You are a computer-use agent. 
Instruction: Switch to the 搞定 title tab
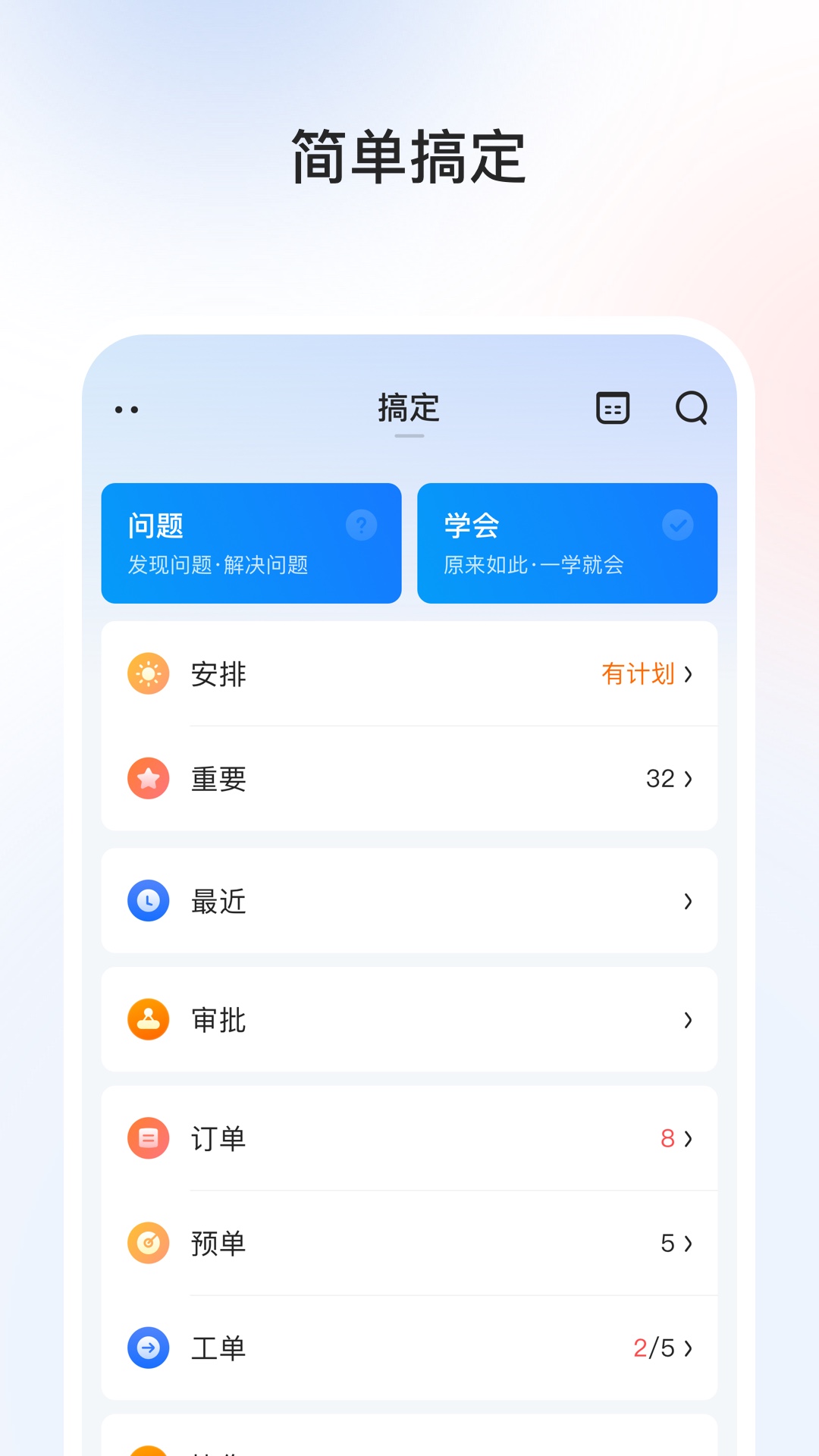(408, 407)
